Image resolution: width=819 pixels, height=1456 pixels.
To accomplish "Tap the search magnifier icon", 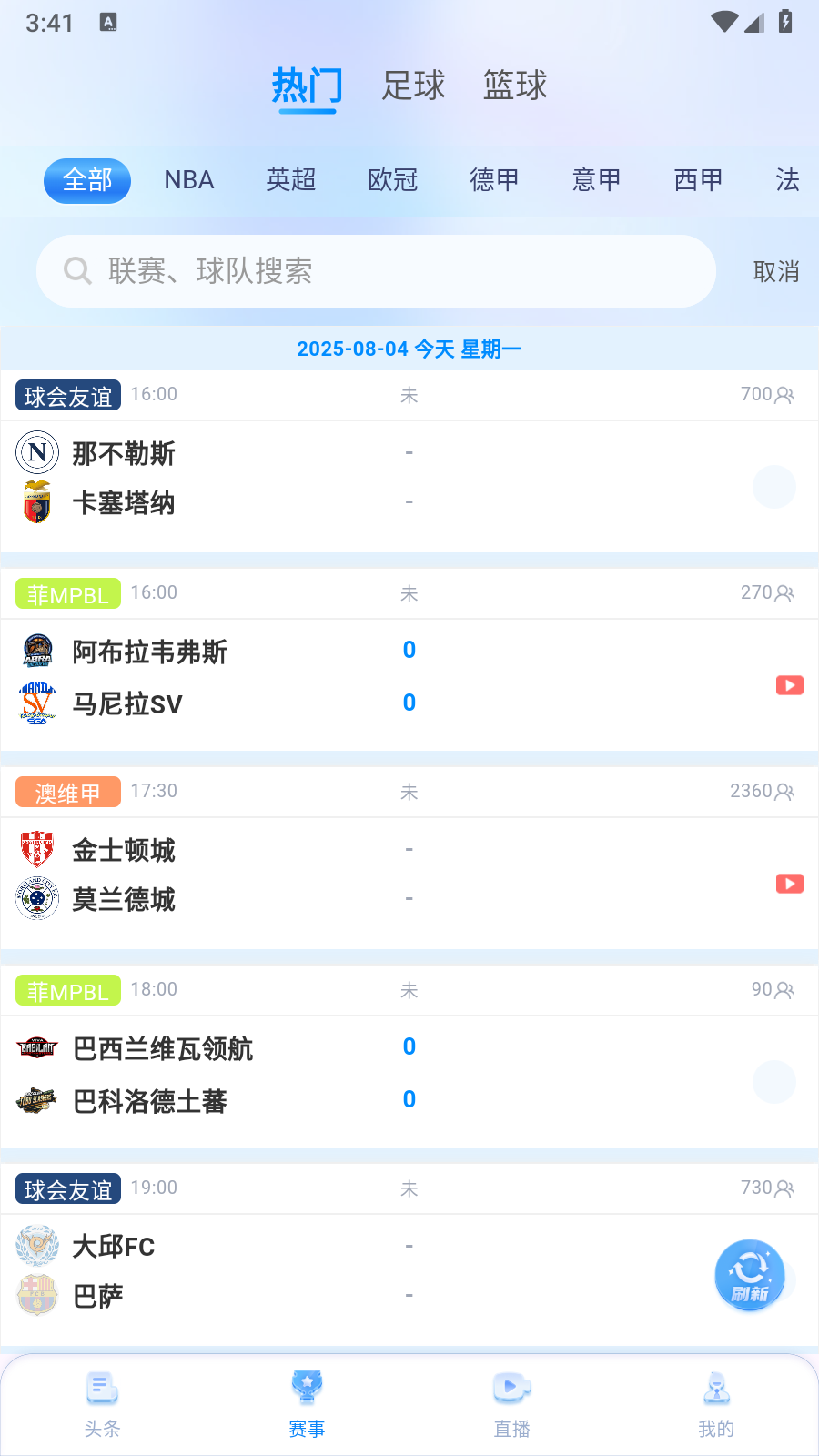I will 76,270.
